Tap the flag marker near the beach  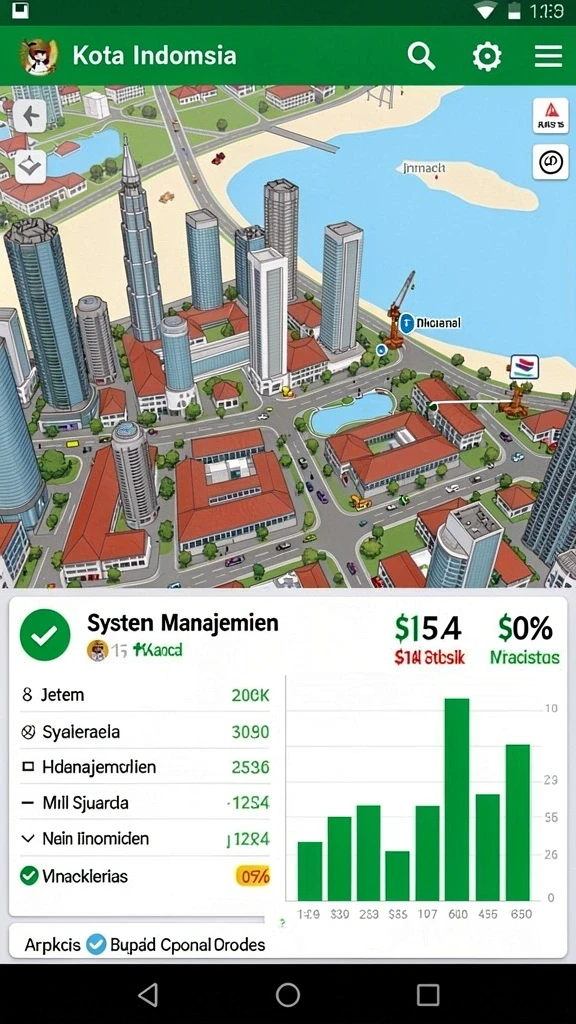524,367
